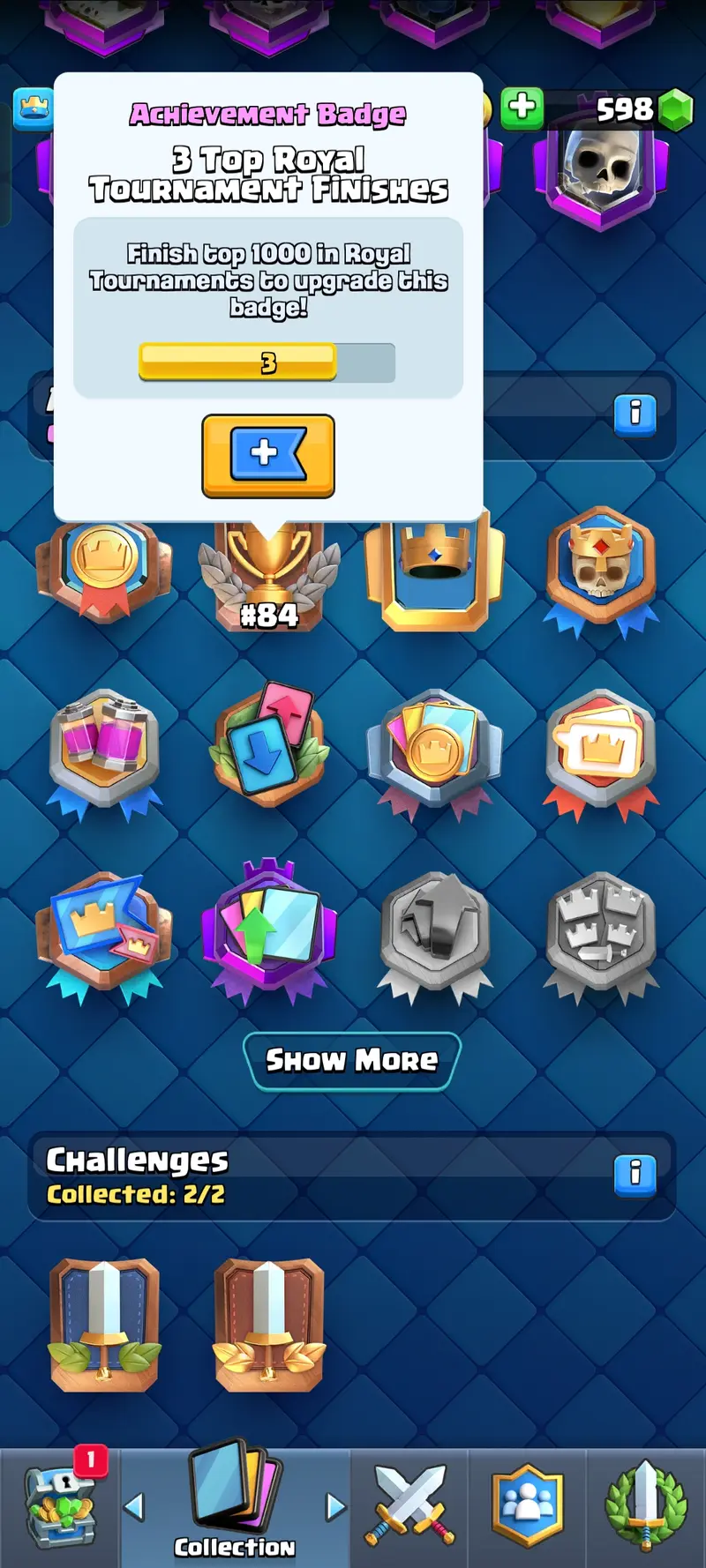Open the brown sword challenge badge
706x1568 pixels.
point(269,1324)
